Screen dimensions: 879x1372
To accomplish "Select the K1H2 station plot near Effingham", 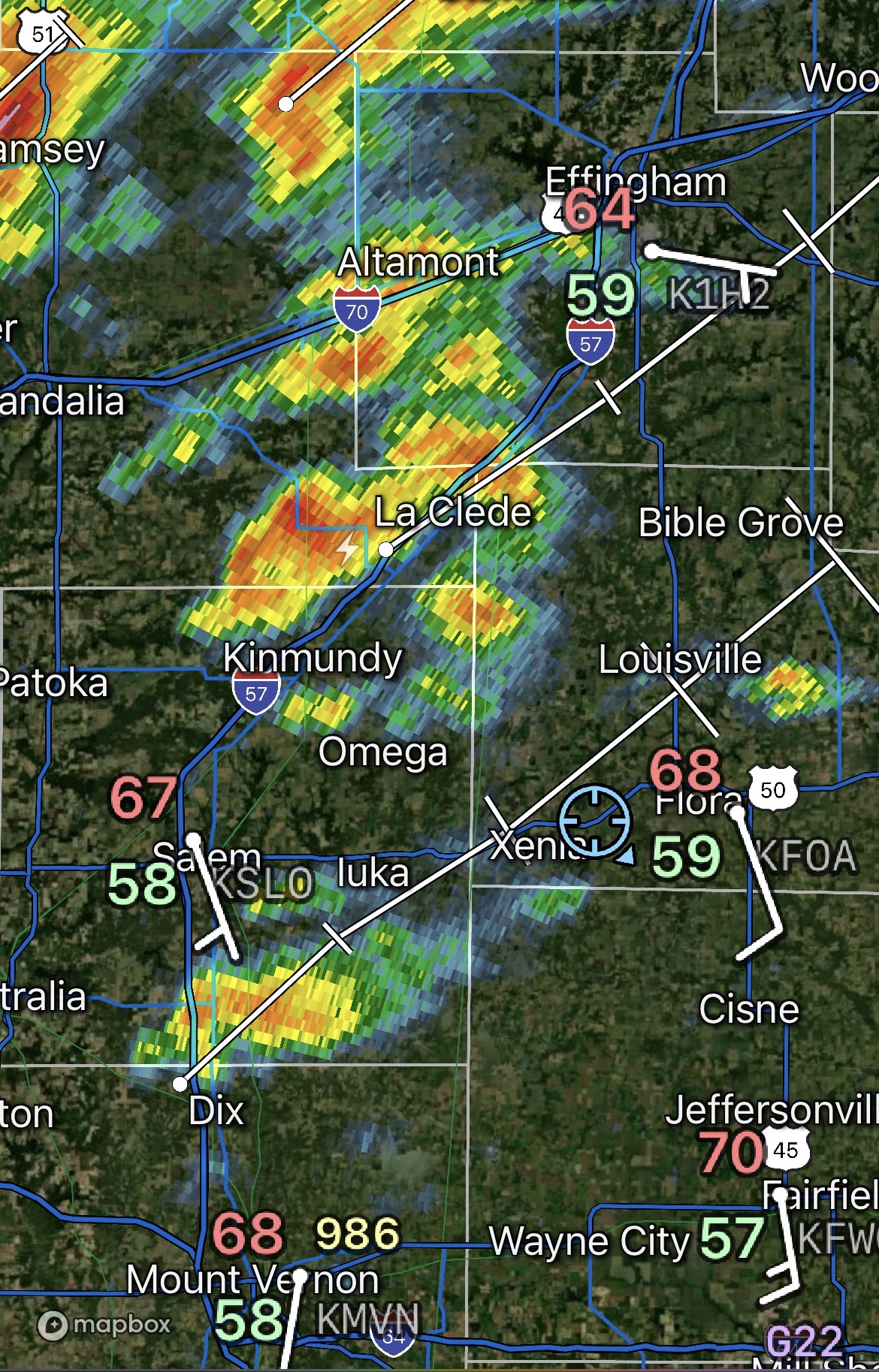I will (718, 295).
